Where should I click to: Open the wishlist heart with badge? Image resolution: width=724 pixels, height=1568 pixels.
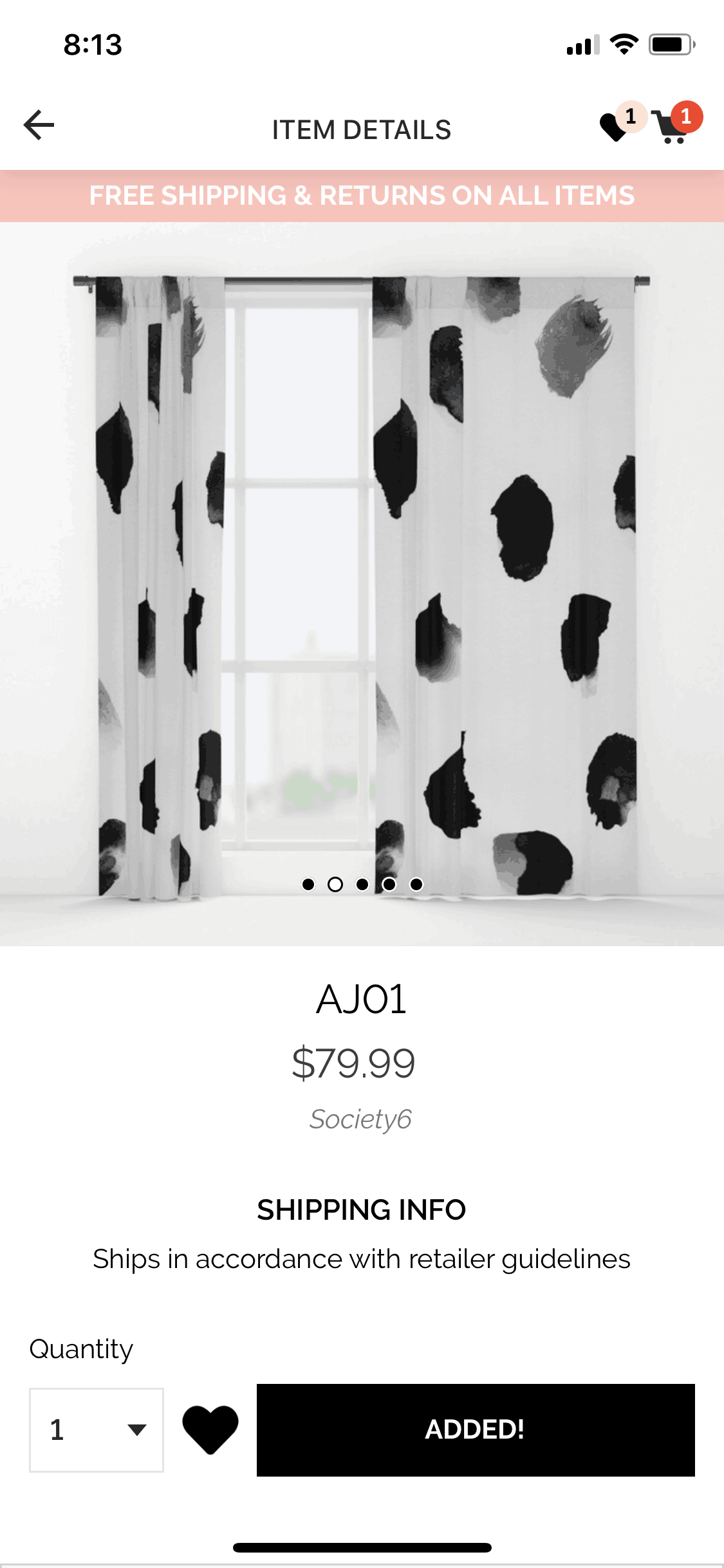point(622,122)
